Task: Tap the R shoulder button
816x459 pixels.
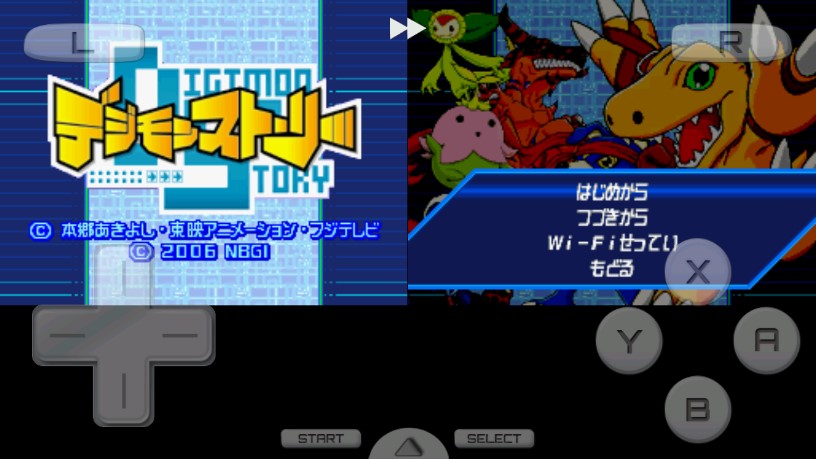Action: [x=731, y=42]
